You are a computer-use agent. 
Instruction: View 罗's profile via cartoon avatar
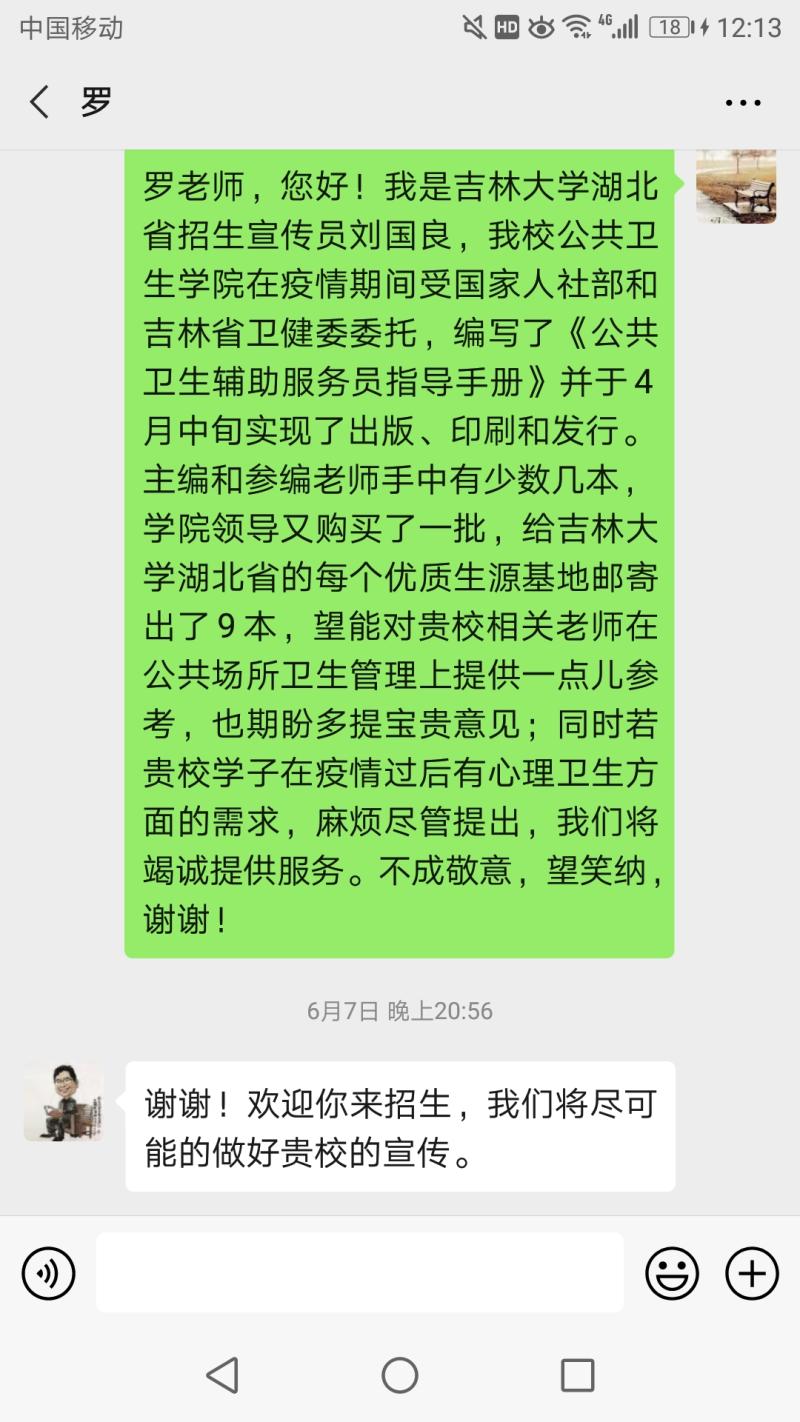click(64, 1101)
